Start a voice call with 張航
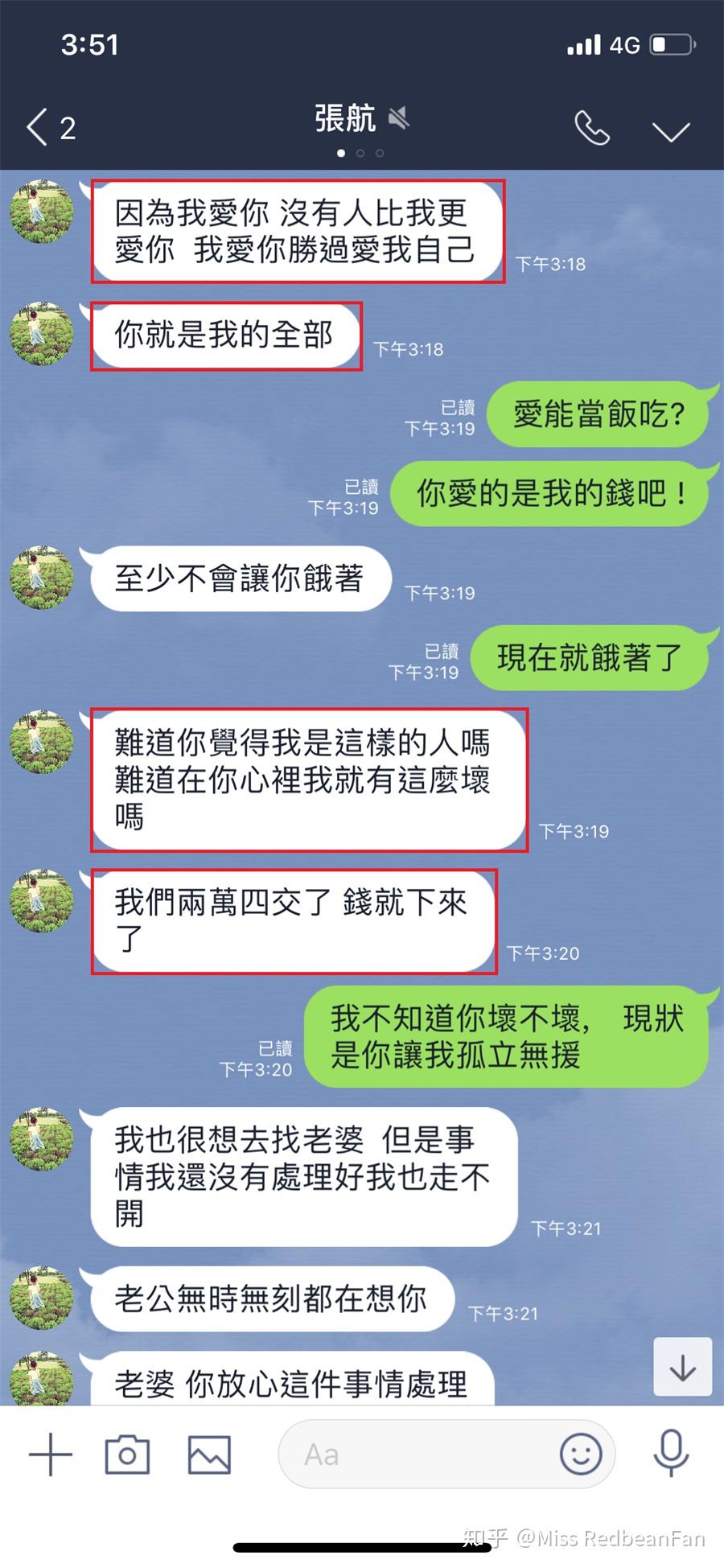 (x=592, y=128)
